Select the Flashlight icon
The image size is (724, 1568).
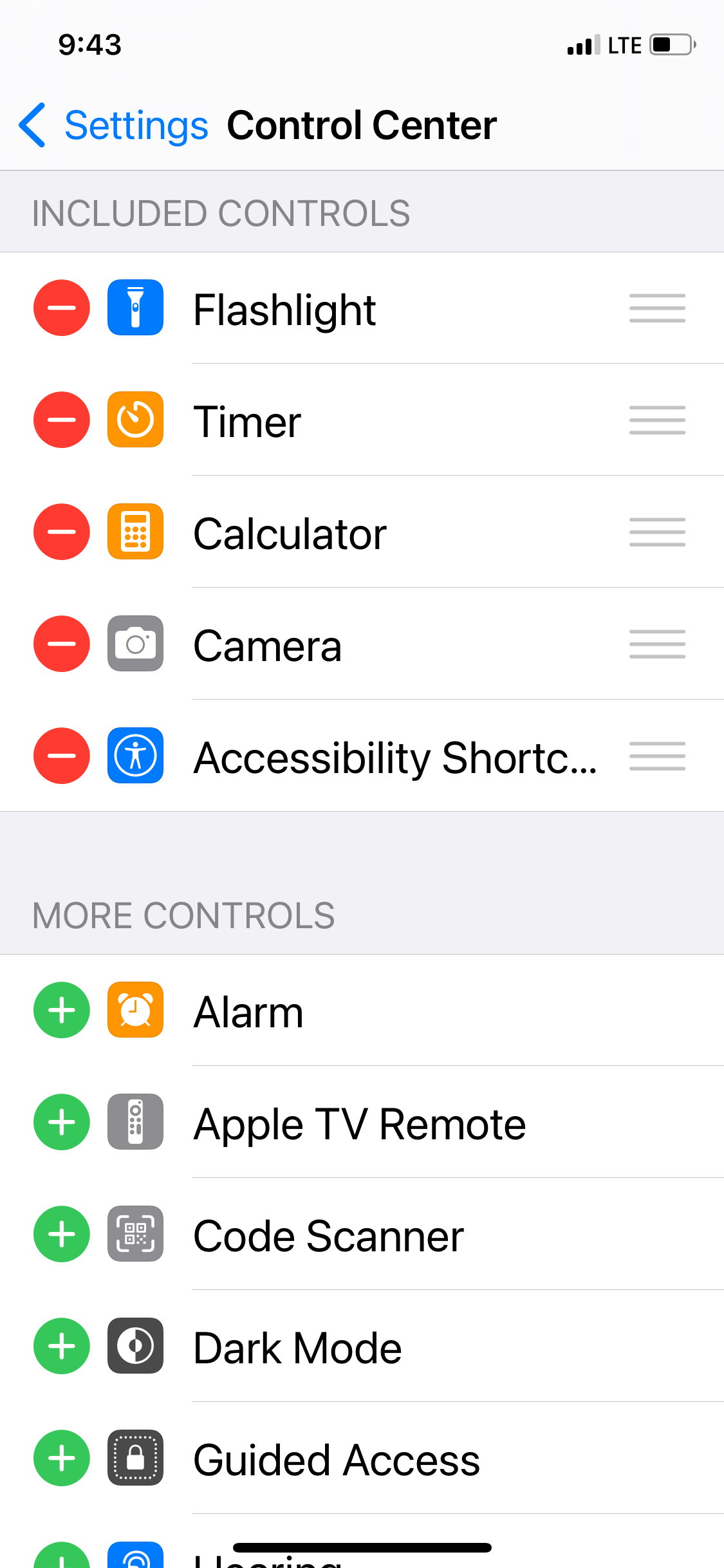click(x=135, y=308)
